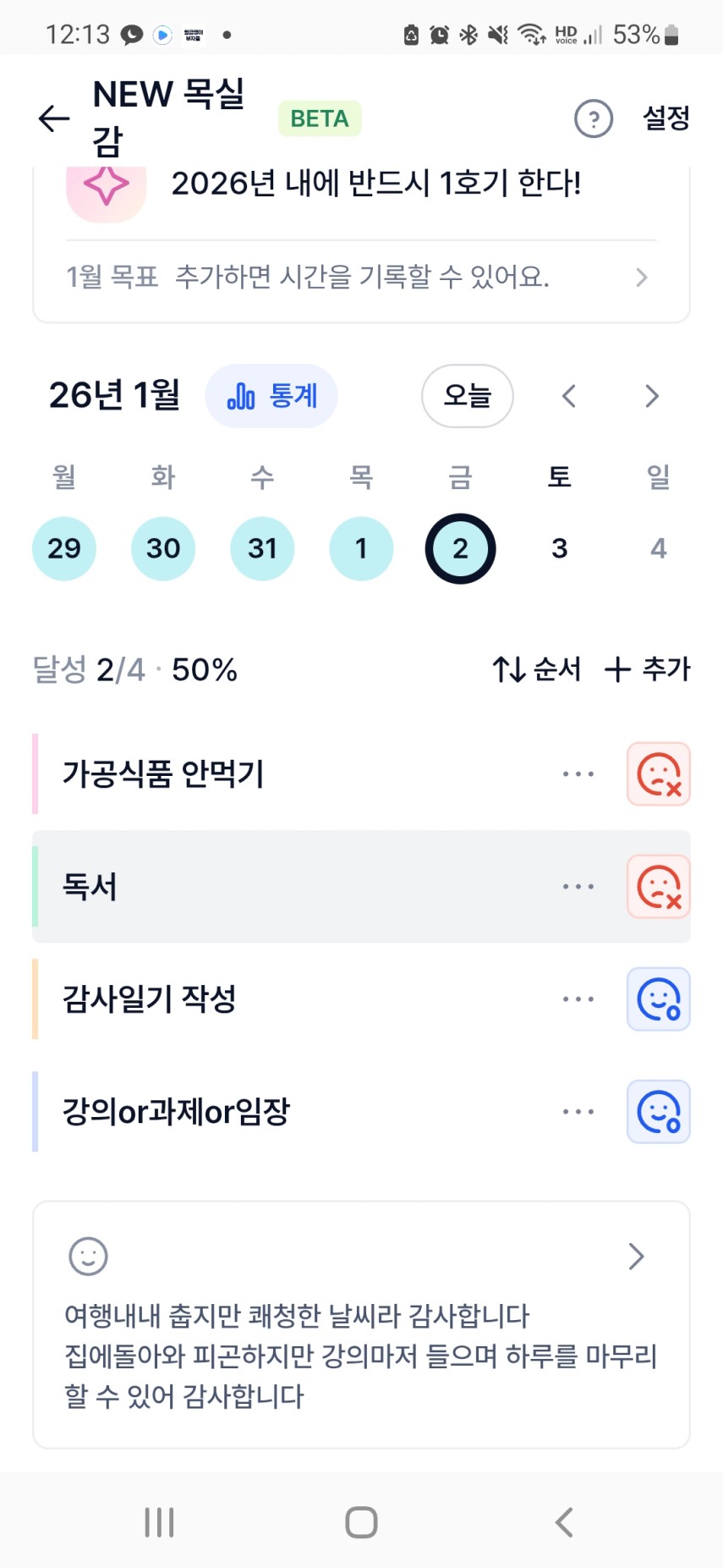Screen dimensions: 723x1568
Task: Toggle the status face for 독서
Action: [658, 887]
